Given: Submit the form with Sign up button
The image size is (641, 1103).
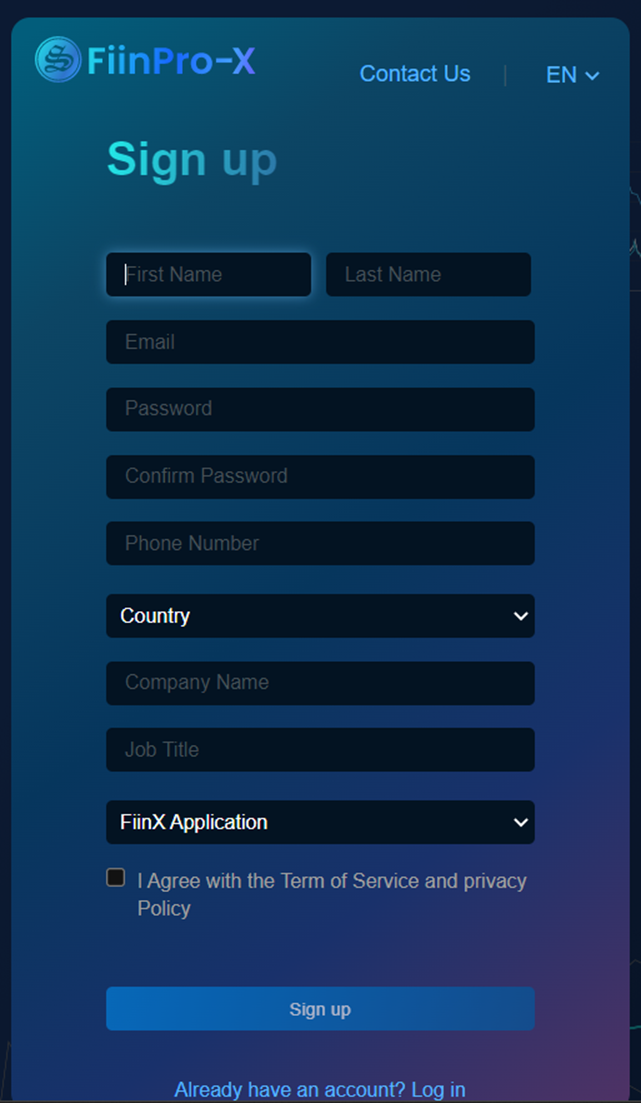Looking at the screenshot, I should pyautogui.click(x=320, y=1009).
